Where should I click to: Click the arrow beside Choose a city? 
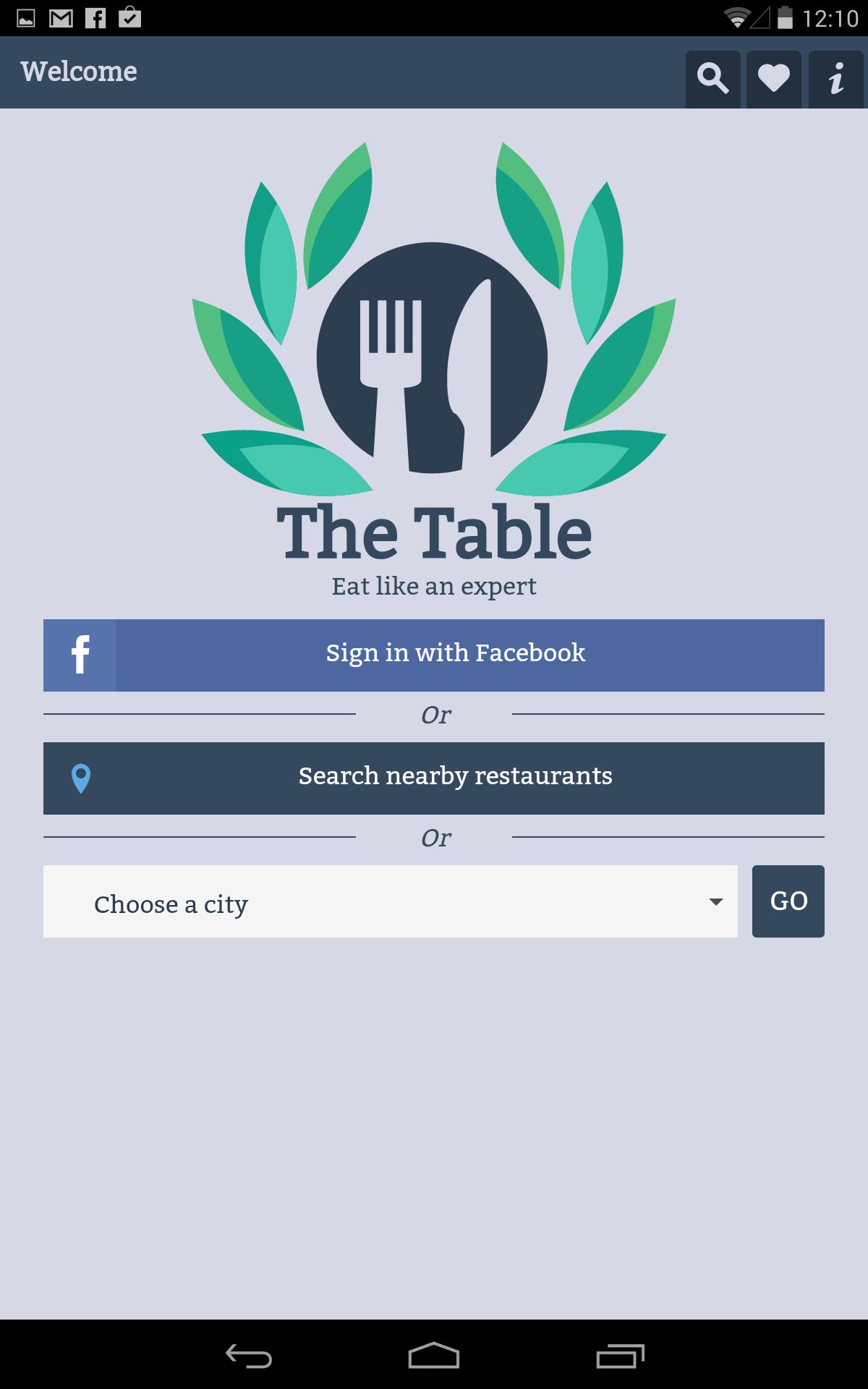pyautogui.click(x=715, y=901)
